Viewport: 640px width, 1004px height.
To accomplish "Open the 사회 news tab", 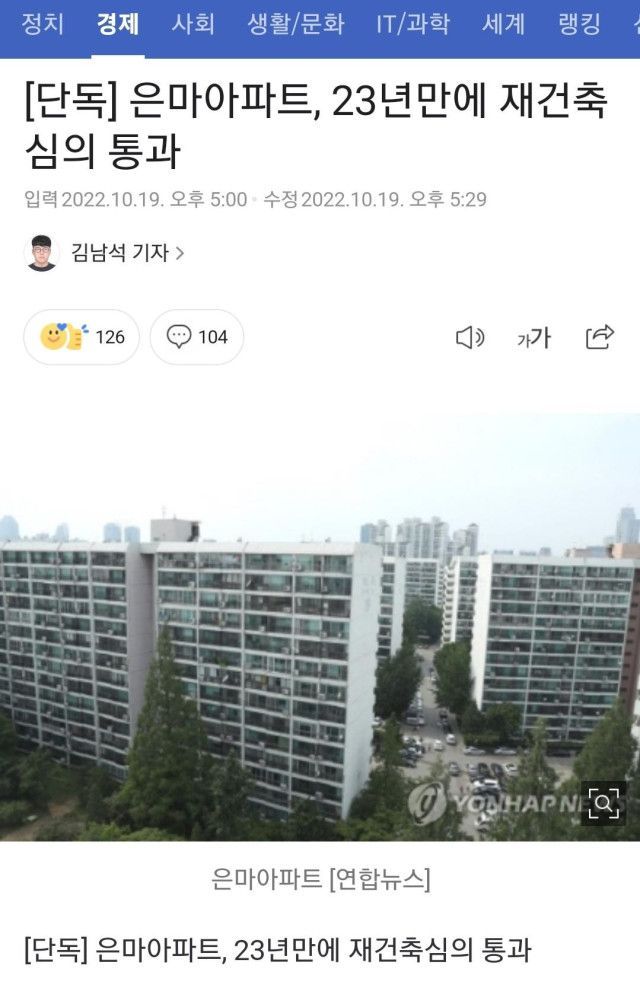I will pyautogui.click(x=193, y=24).
